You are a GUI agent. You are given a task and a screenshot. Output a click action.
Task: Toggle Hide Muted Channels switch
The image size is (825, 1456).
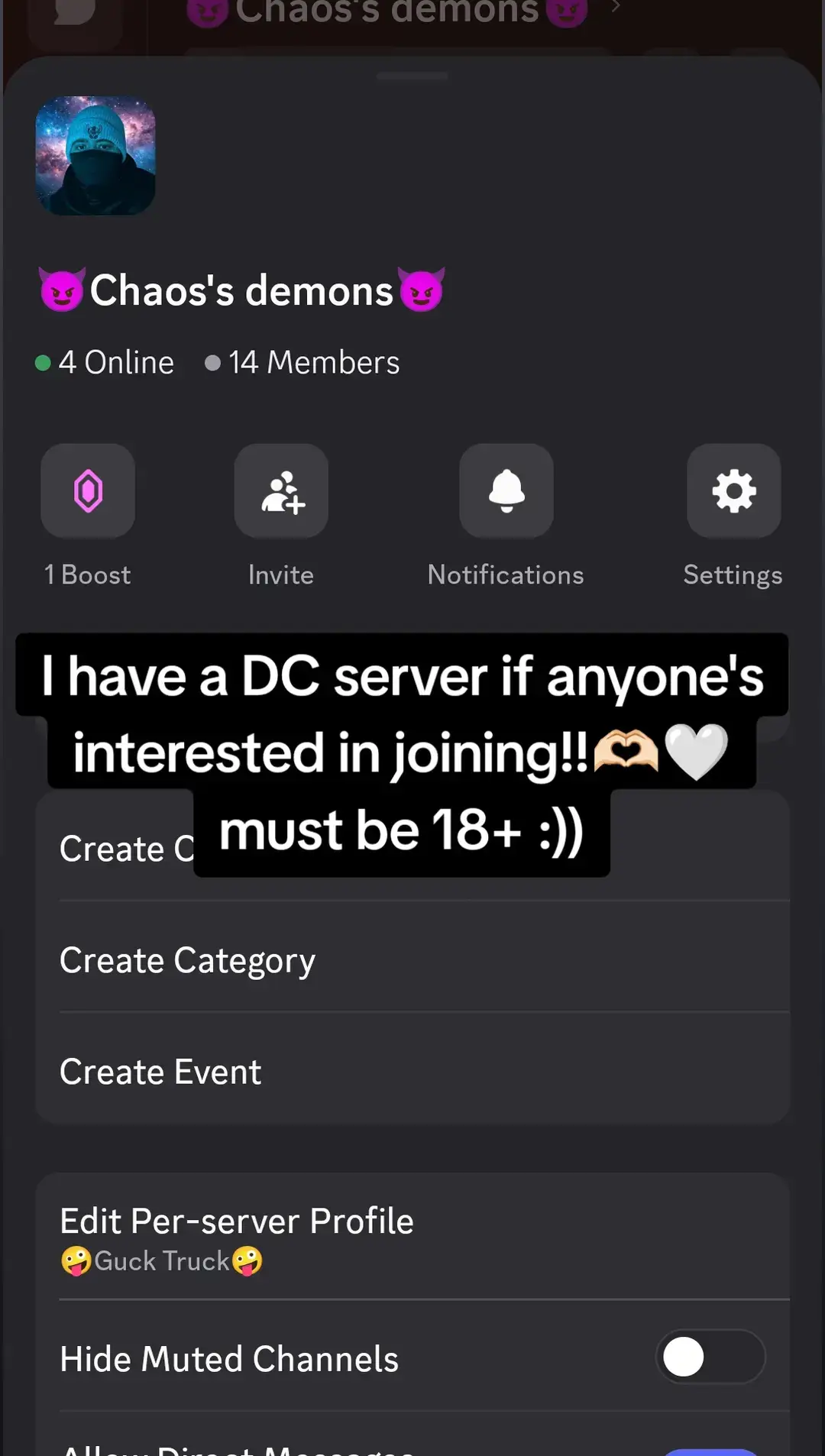pyautogui.click(x=710, y=1357)
